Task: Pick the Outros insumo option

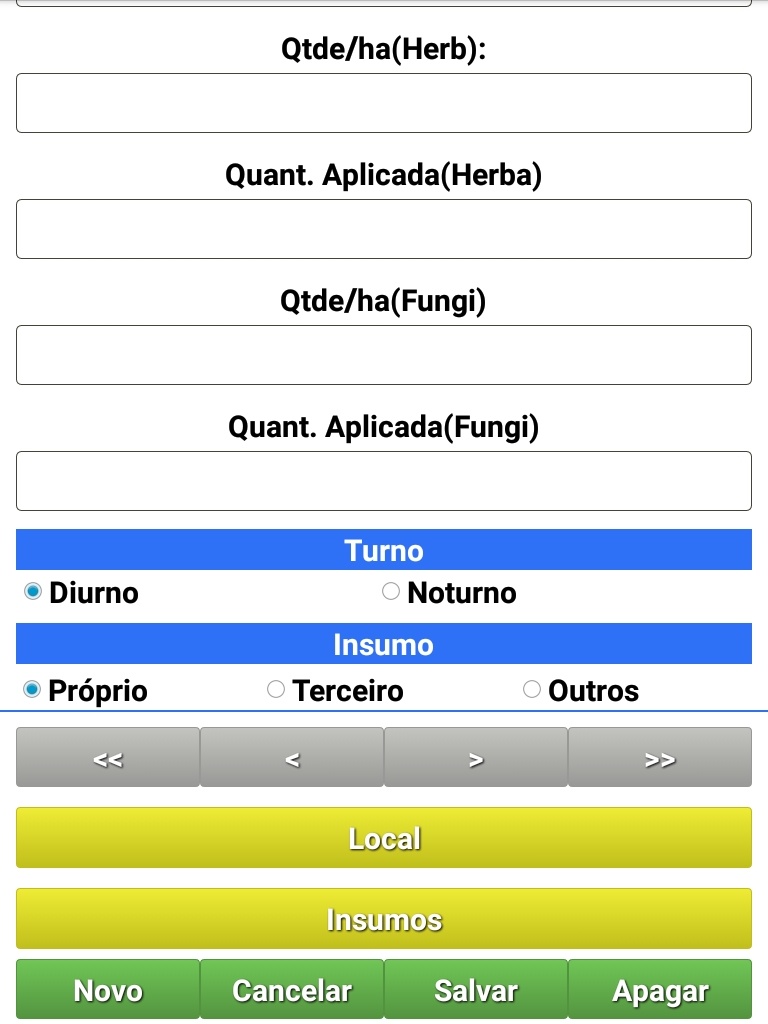Action: coord(532,690)
